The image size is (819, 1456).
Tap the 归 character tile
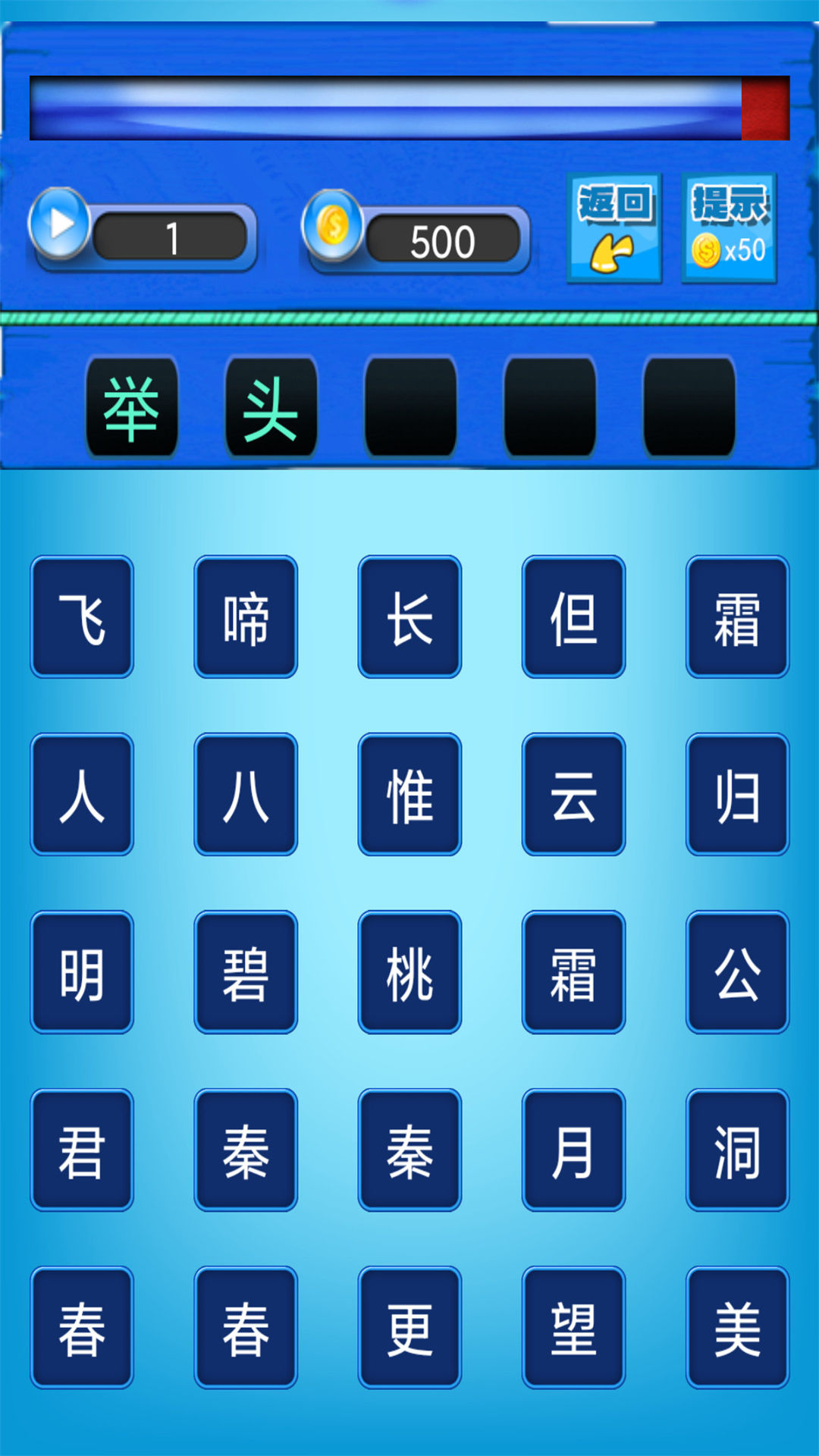click(x=737, y=794)
